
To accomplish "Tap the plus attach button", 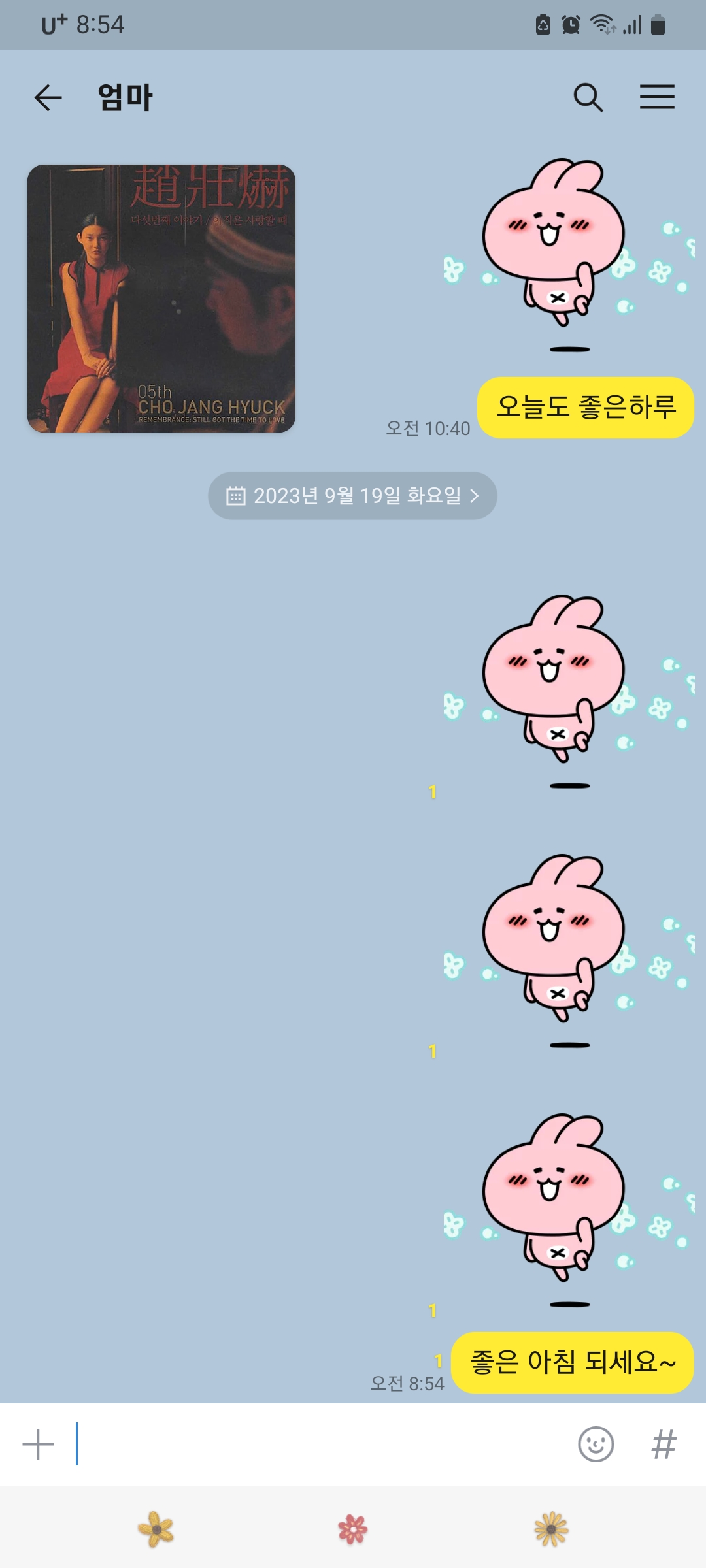I will coord(38,1444).
